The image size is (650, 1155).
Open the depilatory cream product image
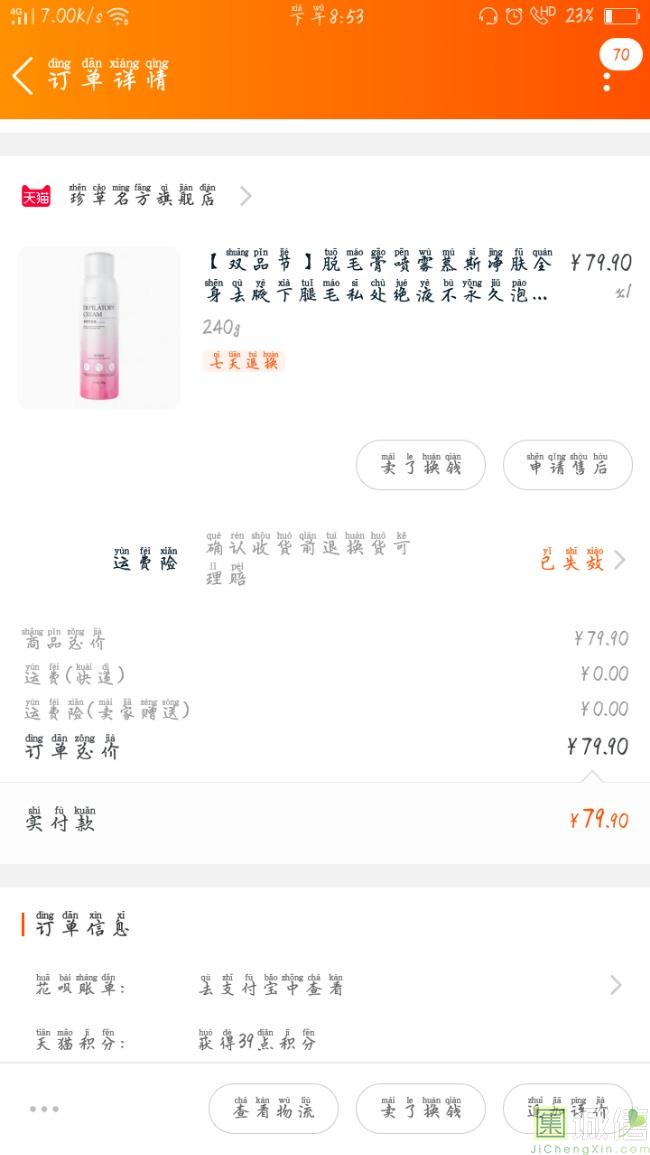(x=99, y=328)
